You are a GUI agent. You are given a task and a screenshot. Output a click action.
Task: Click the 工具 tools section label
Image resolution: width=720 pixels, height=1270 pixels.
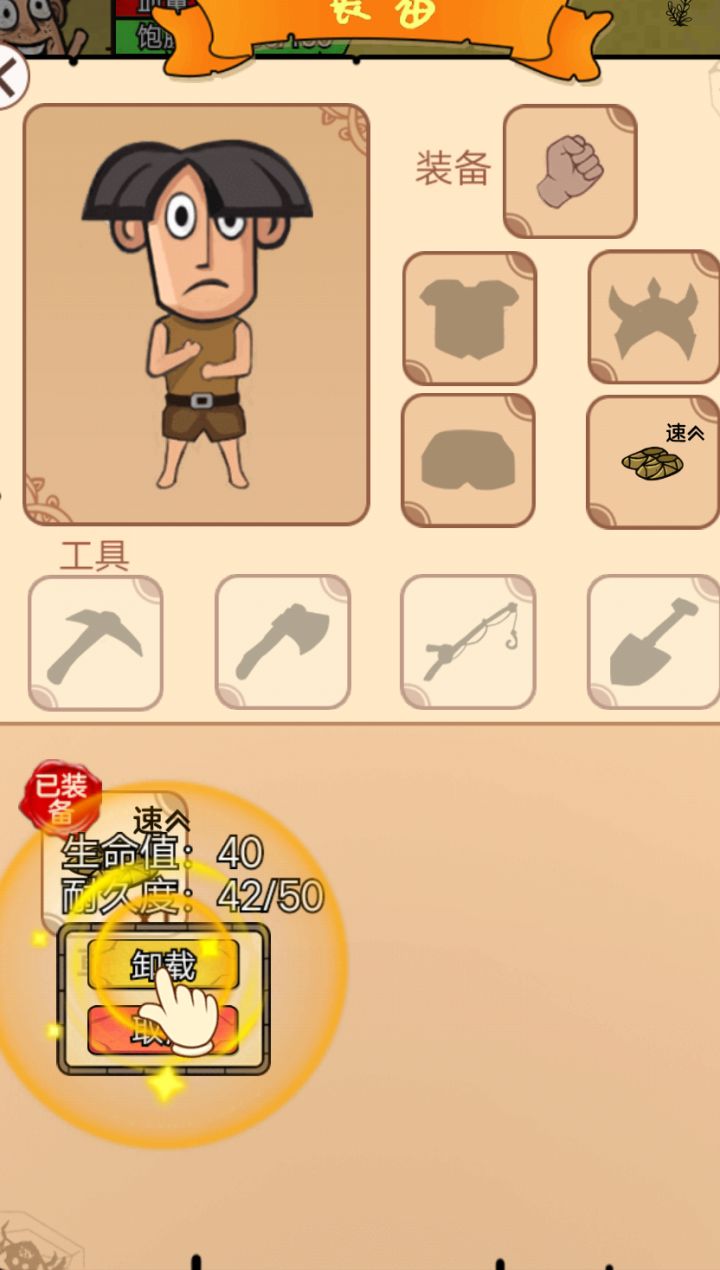tap(97, 557)
